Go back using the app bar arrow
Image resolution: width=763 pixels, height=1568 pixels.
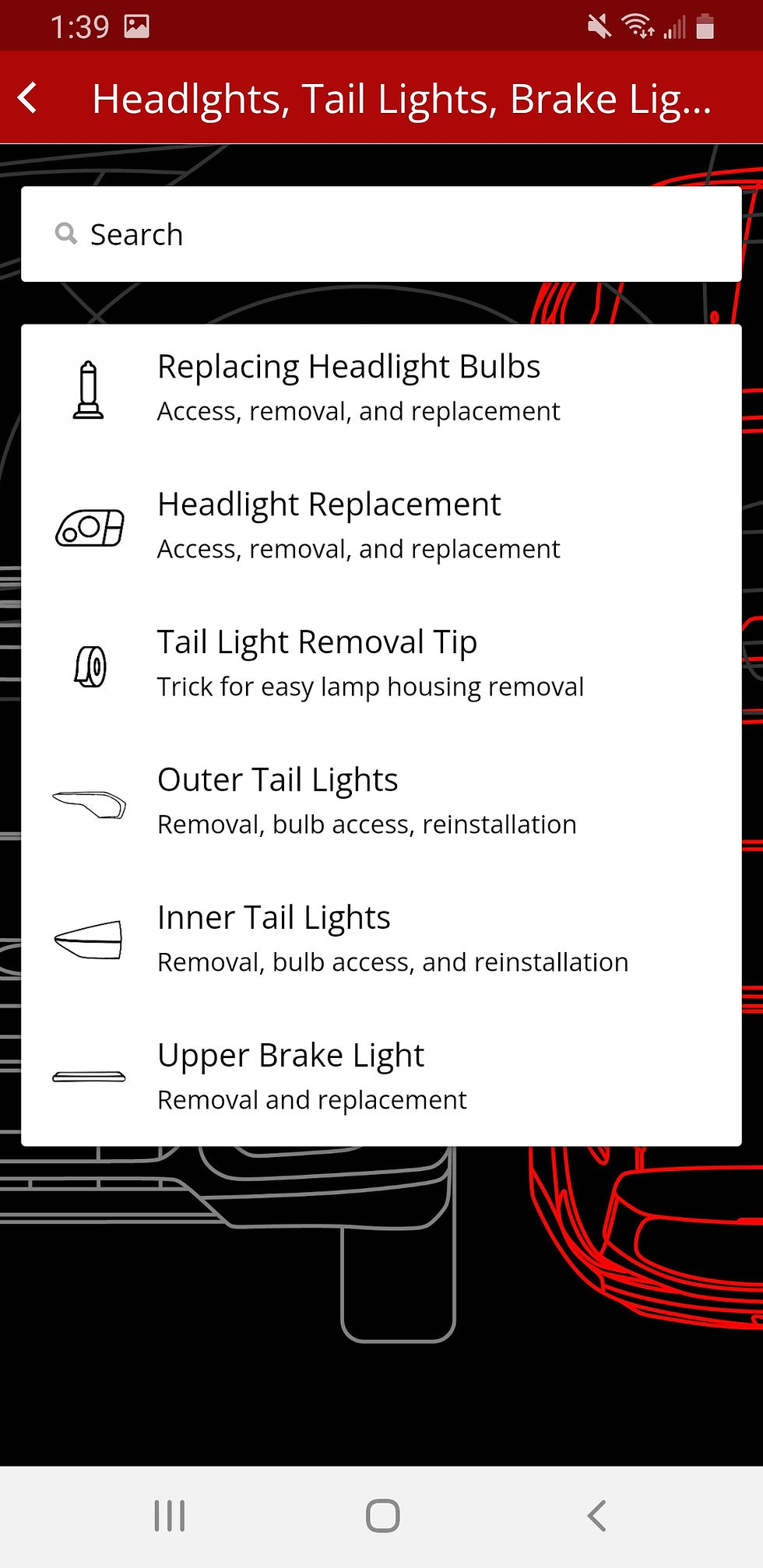[x=28, y=98]
